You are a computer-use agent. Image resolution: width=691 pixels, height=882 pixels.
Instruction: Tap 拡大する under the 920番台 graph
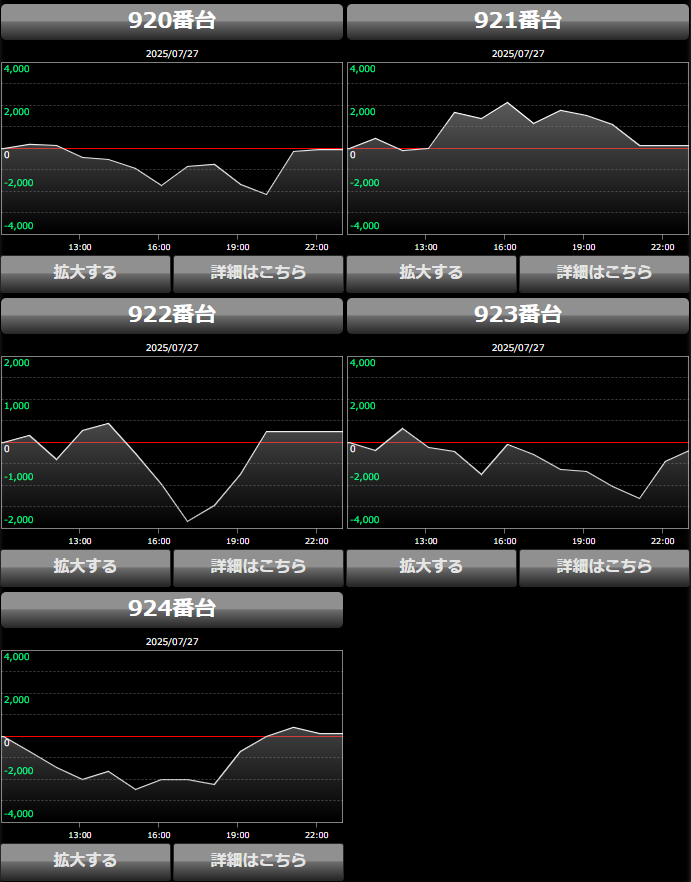coord(85,272)
